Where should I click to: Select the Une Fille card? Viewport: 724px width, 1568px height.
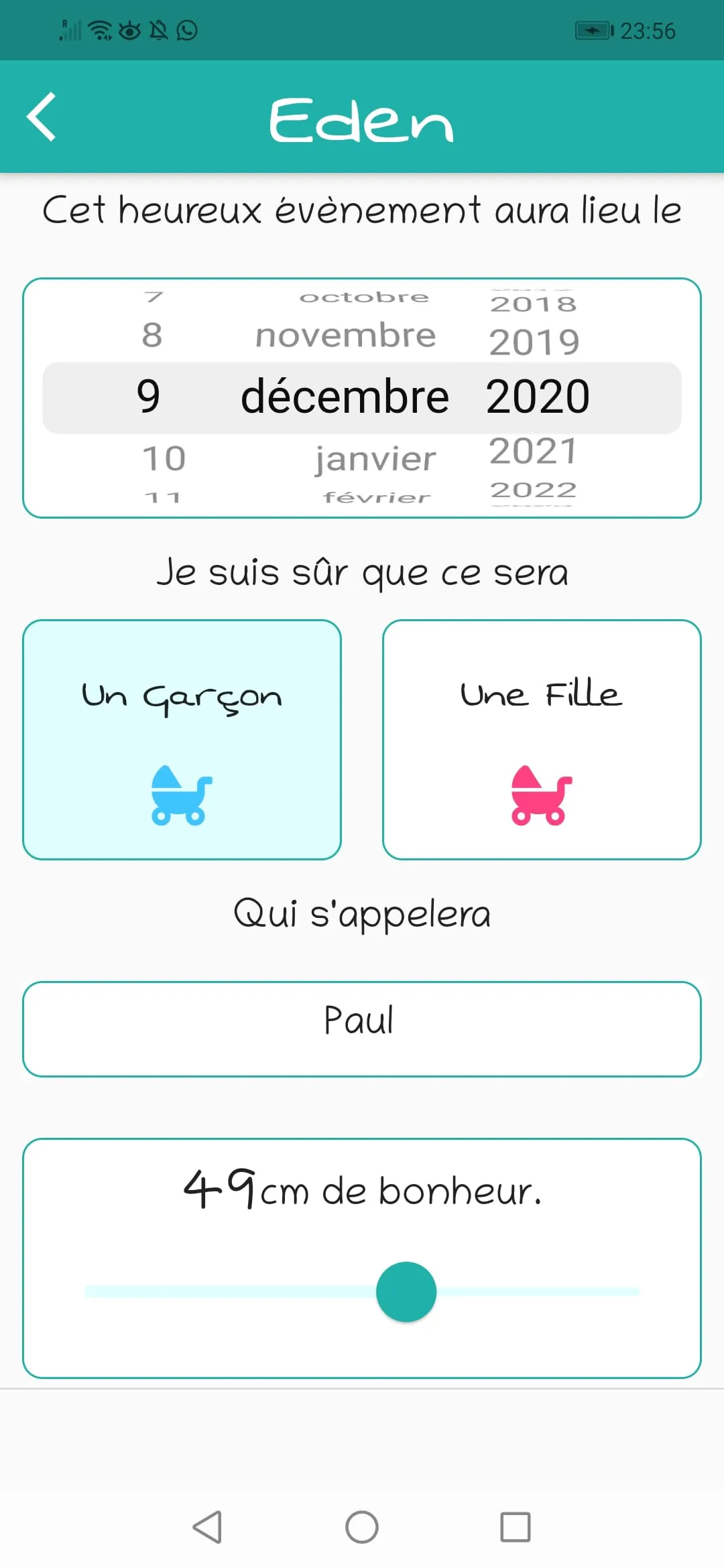pos(542,739)
